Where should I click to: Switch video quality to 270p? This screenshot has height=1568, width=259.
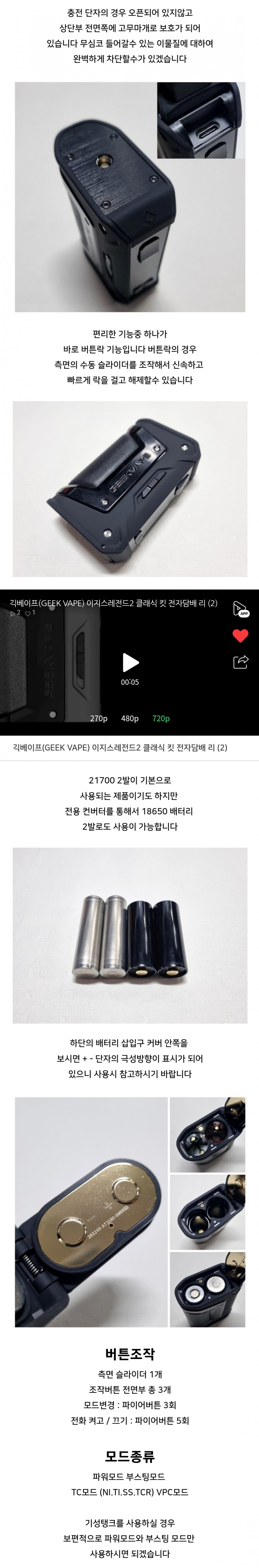[x=99, y=718]
